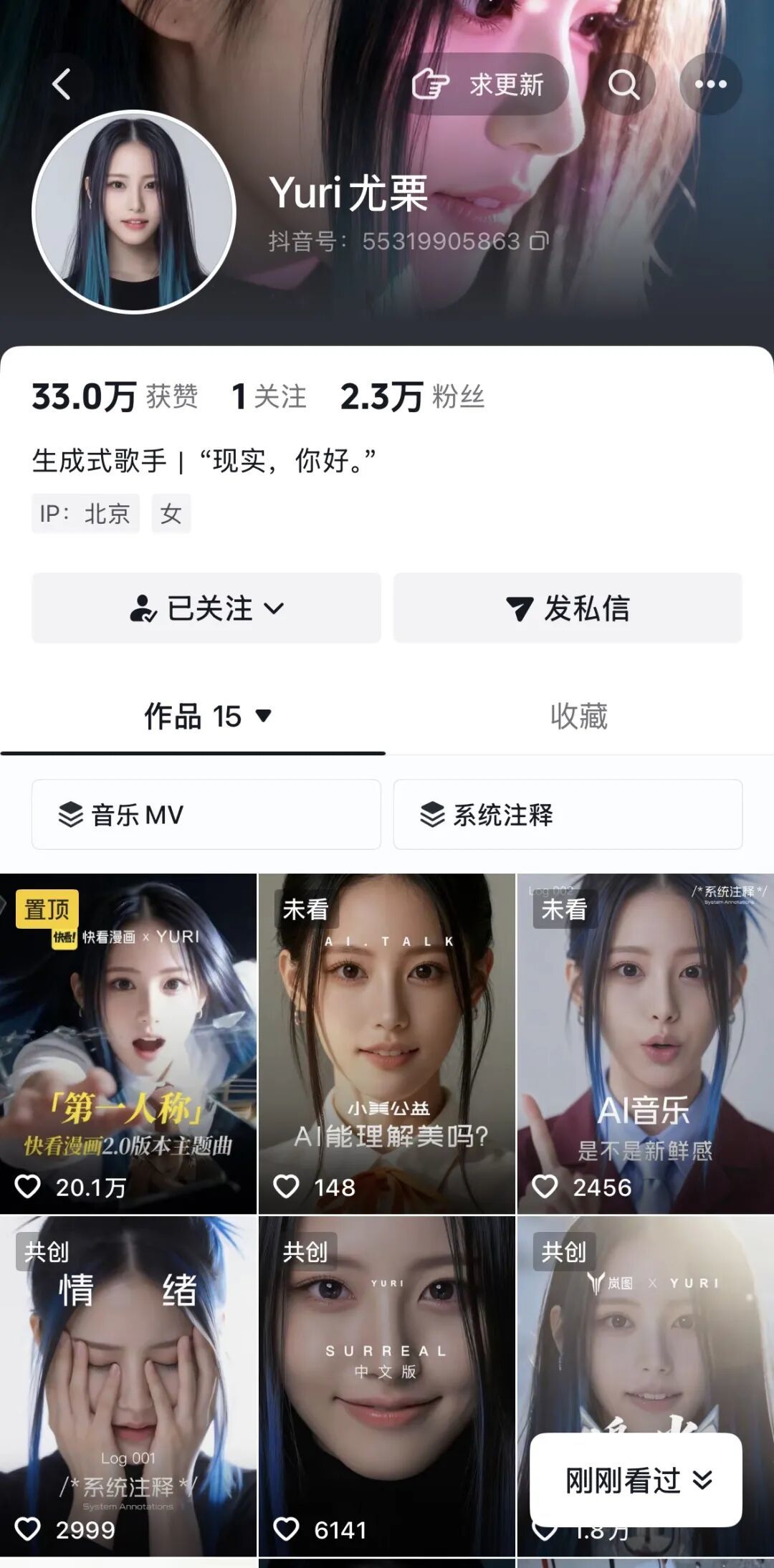Send a private message via 发私信

tap(568, 608)
